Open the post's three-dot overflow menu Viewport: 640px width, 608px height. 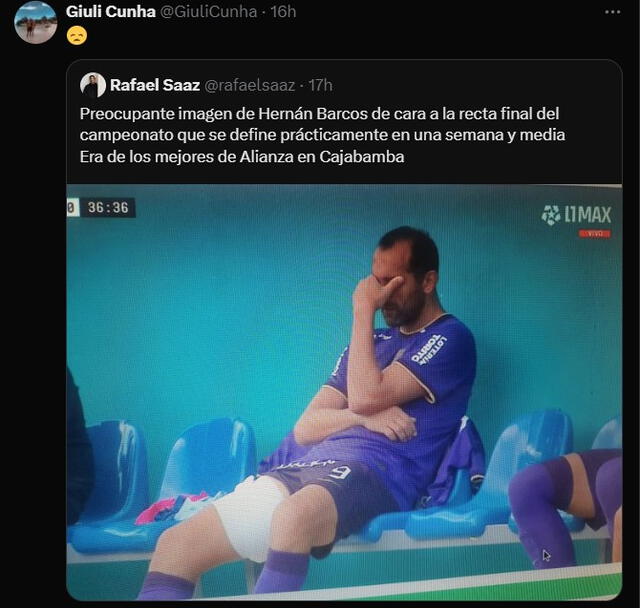coord(612,11)
